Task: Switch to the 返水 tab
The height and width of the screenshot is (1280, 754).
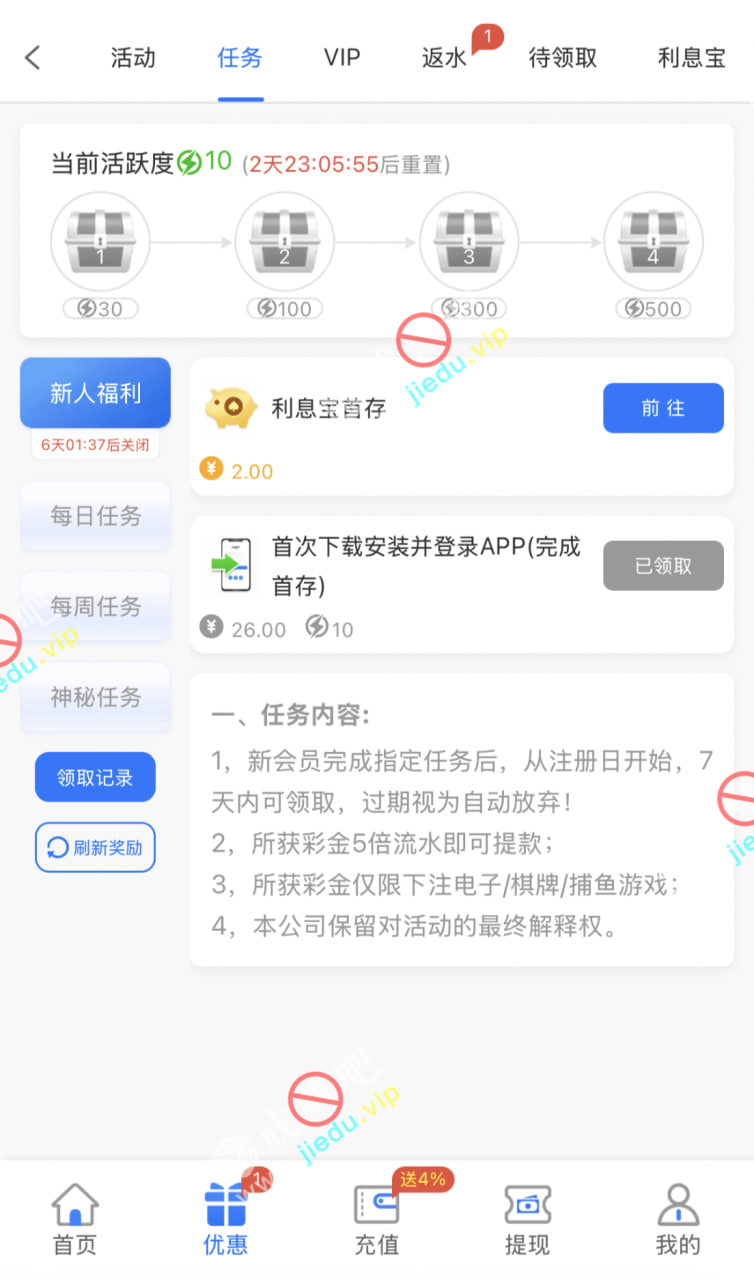Action: pos(444,57)
